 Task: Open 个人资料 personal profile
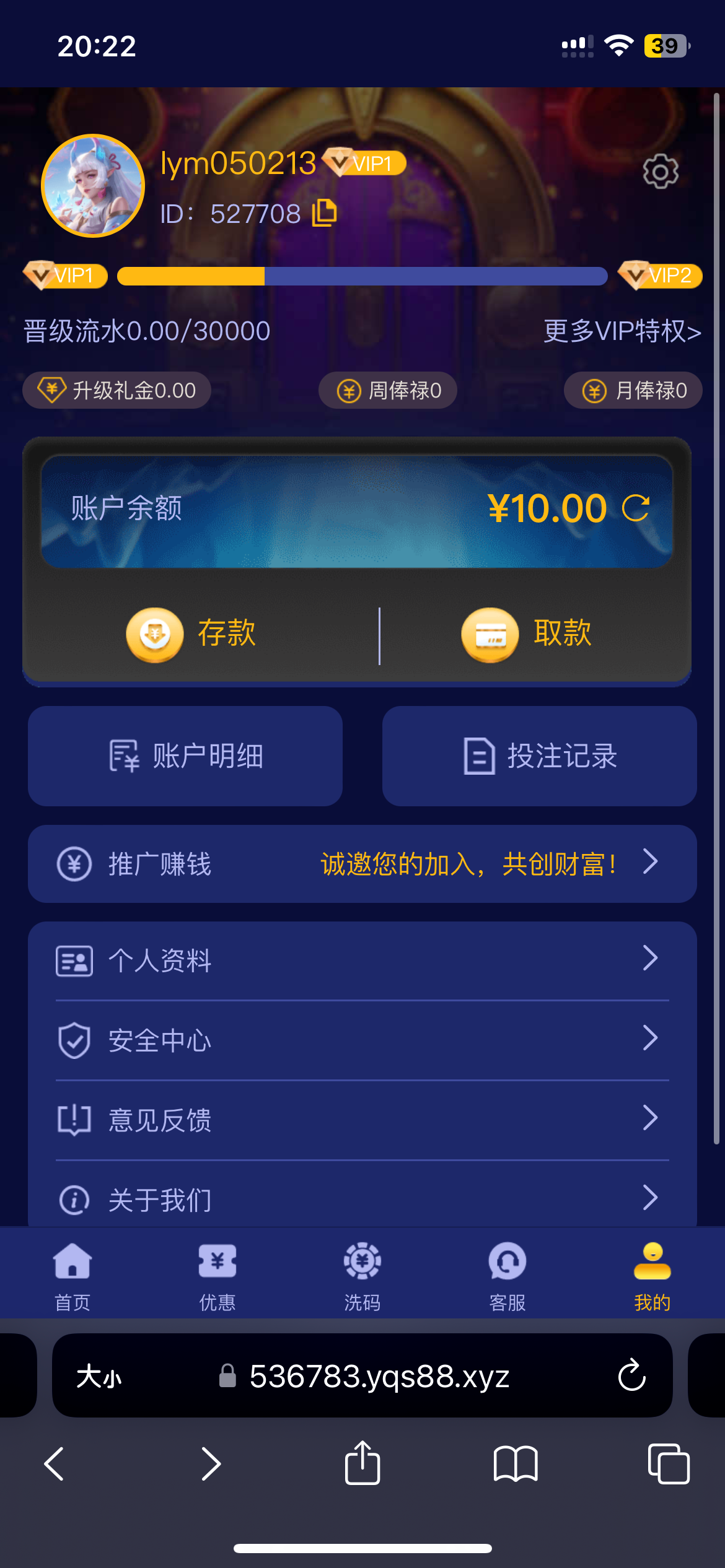tap(362, 960)
